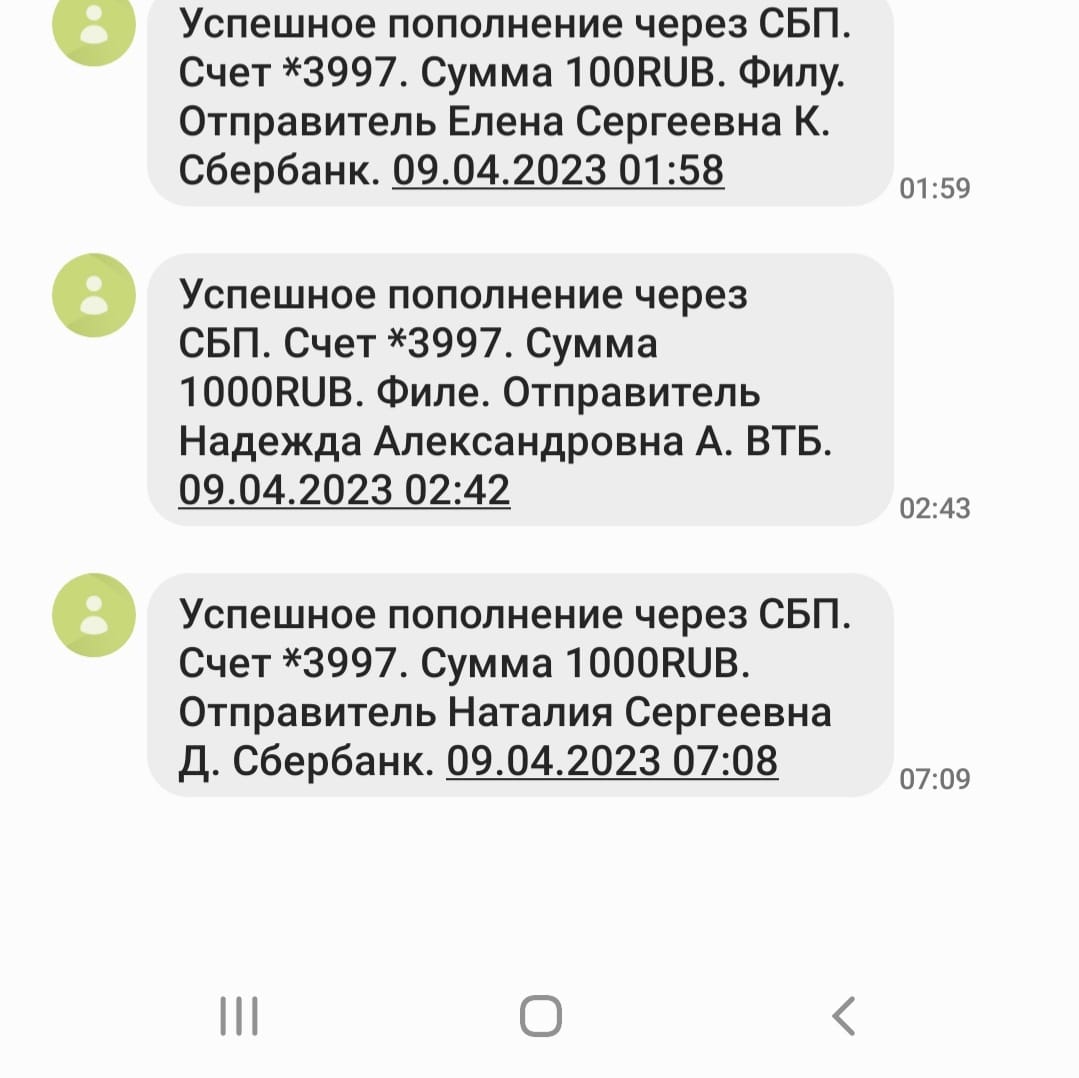This screenshot has height=1078, width=1079.
Task: Open recent apps from navigation bar
Action: coord(239,1017)
